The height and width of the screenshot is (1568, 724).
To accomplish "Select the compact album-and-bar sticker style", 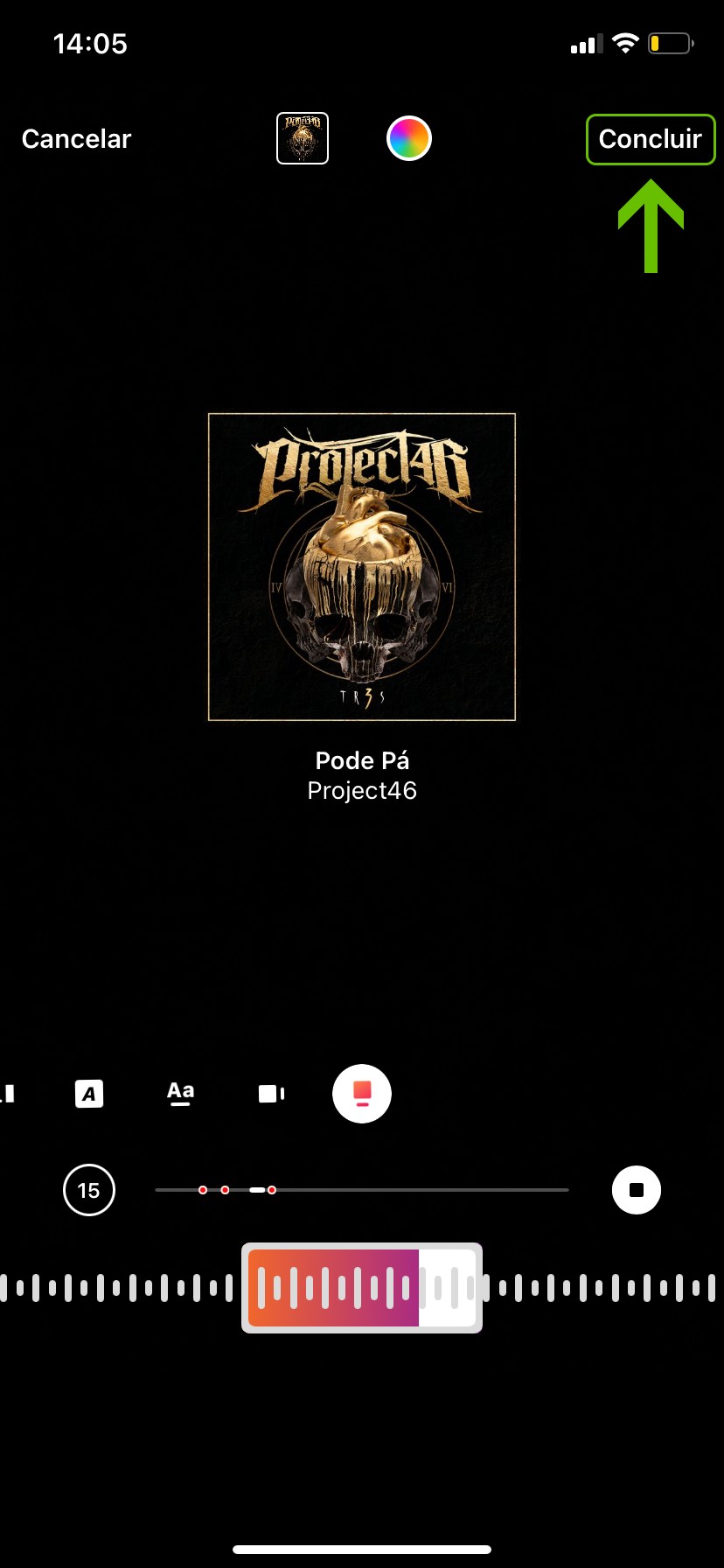I will pyautogui.click(x=271, y=1094).
